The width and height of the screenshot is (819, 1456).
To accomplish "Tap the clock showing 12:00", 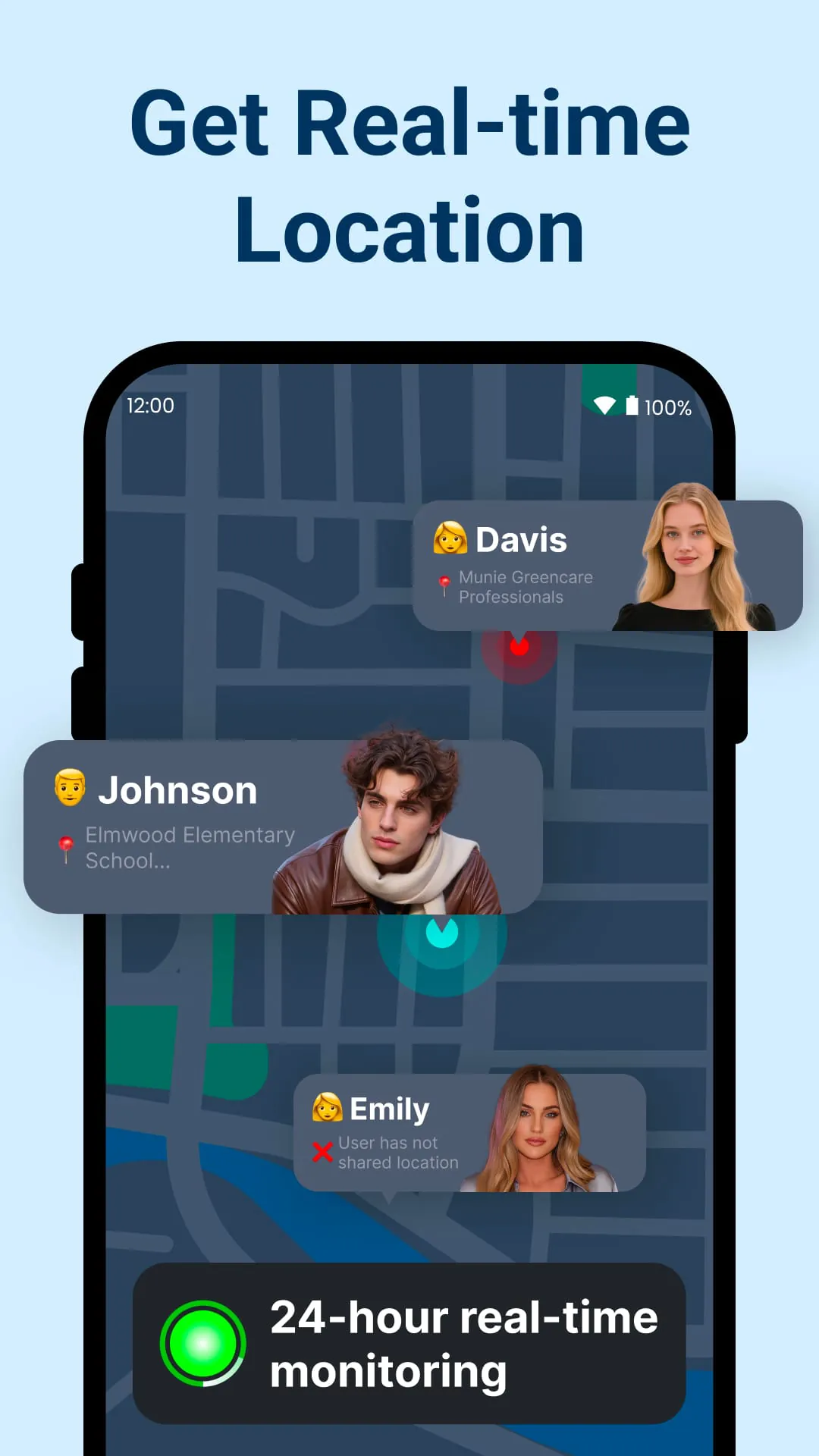I will tap(150, 406).
